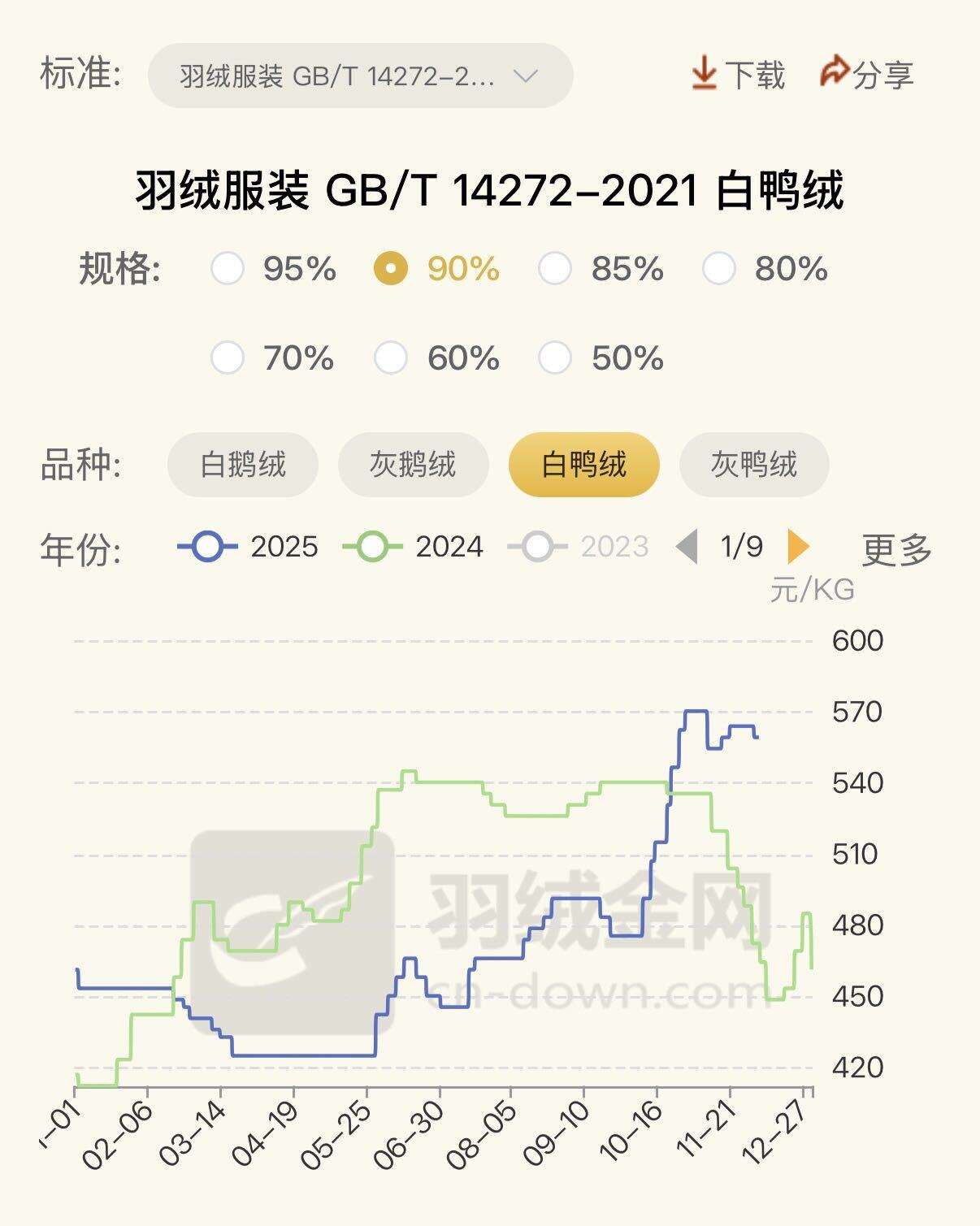
Task: Go to next page of year legend
Action: (799, 547)
